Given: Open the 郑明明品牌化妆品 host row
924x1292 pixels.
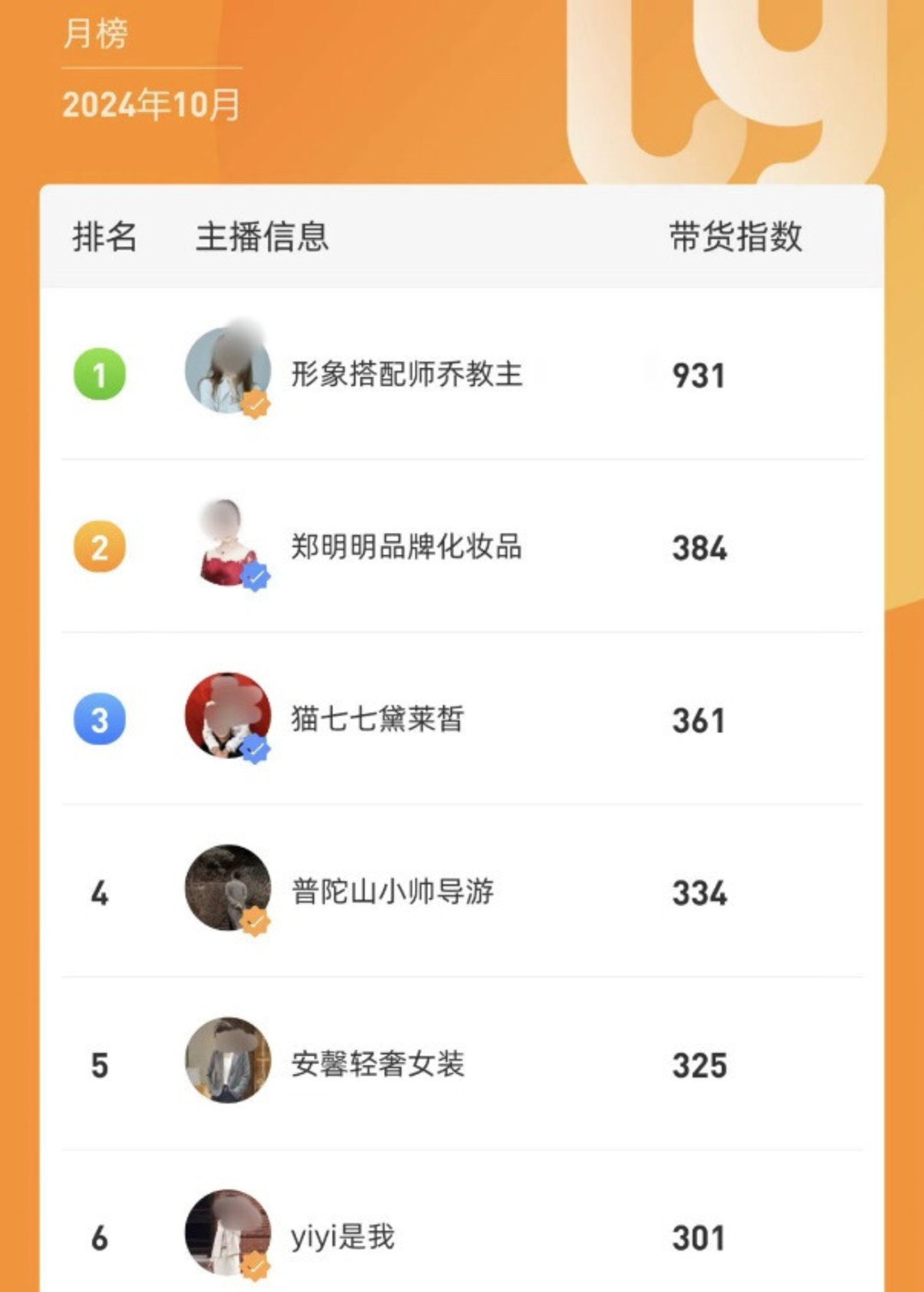Looking at the screenshot, I should 406,547.
